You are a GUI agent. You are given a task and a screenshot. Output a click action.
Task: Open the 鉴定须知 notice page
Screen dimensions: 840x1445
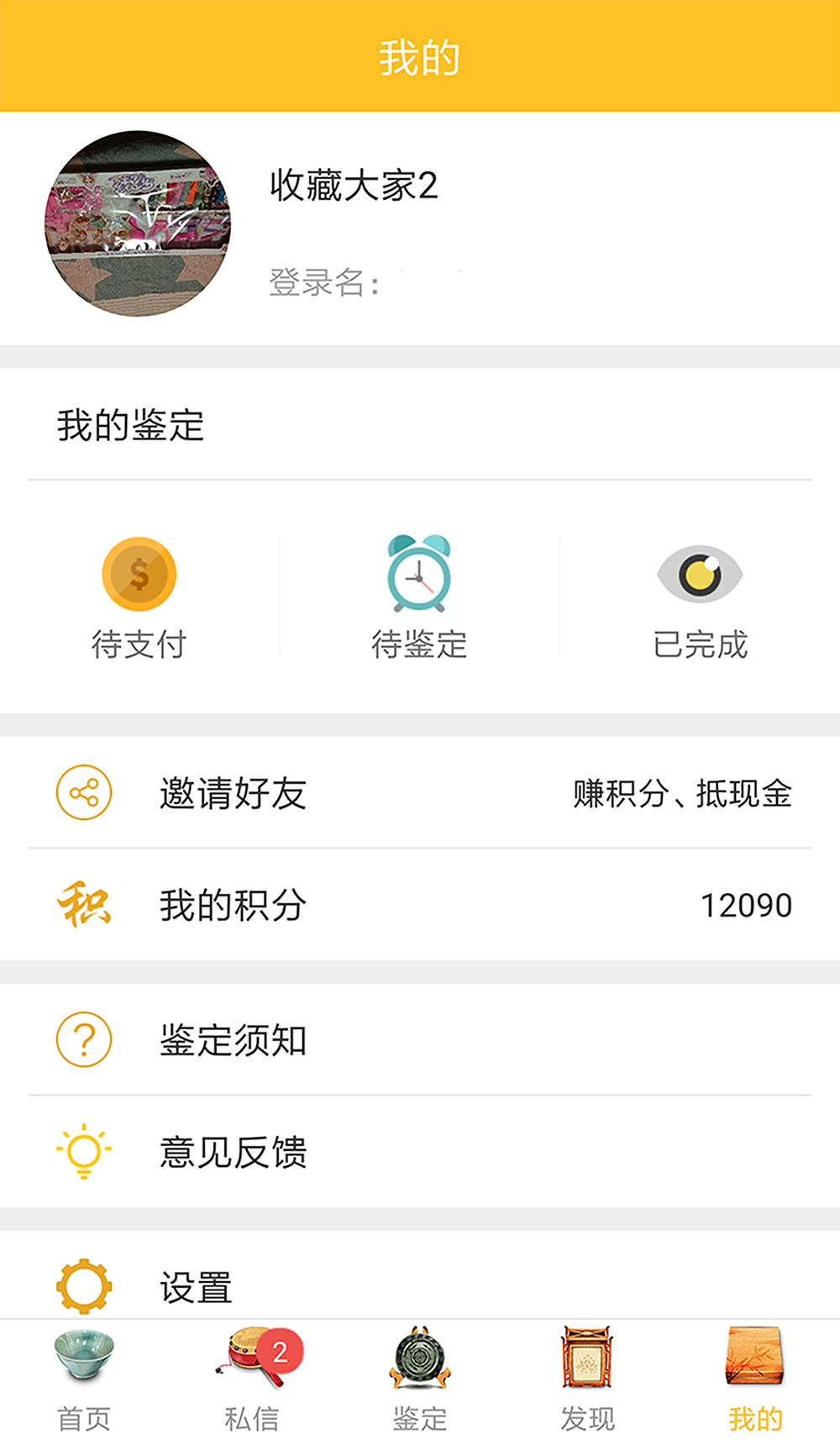coord(233,1040)
